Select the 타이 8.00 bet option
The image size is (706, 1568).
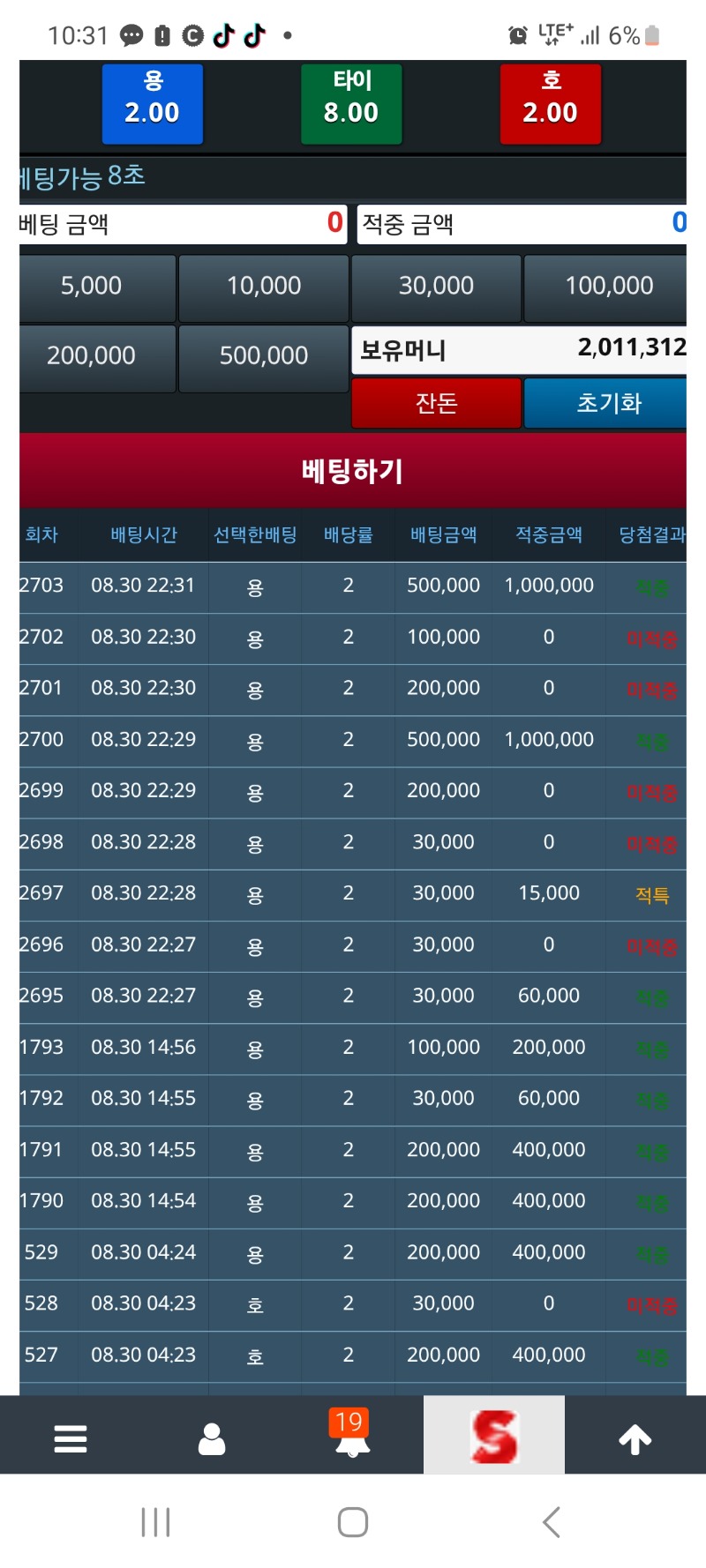[351, 104]
